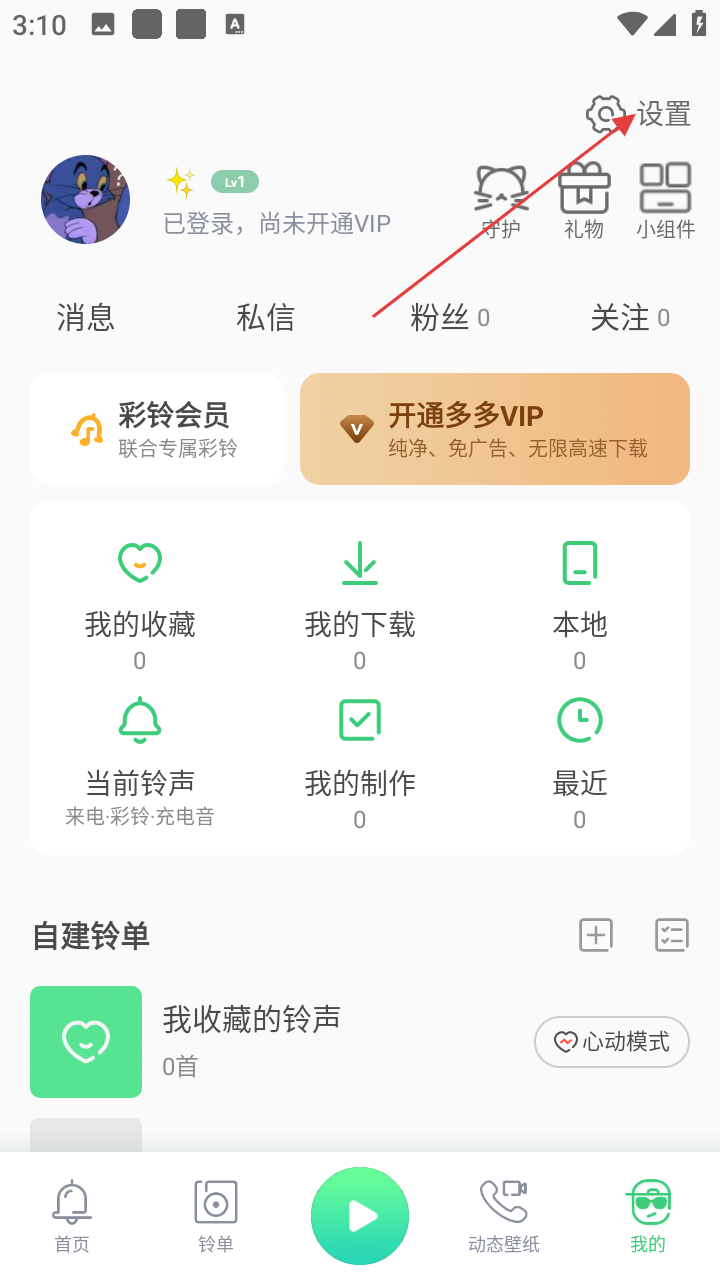720x1280 pixels.
Task: Open the 小组件 widgets option
Action: (x=665, y=200)
